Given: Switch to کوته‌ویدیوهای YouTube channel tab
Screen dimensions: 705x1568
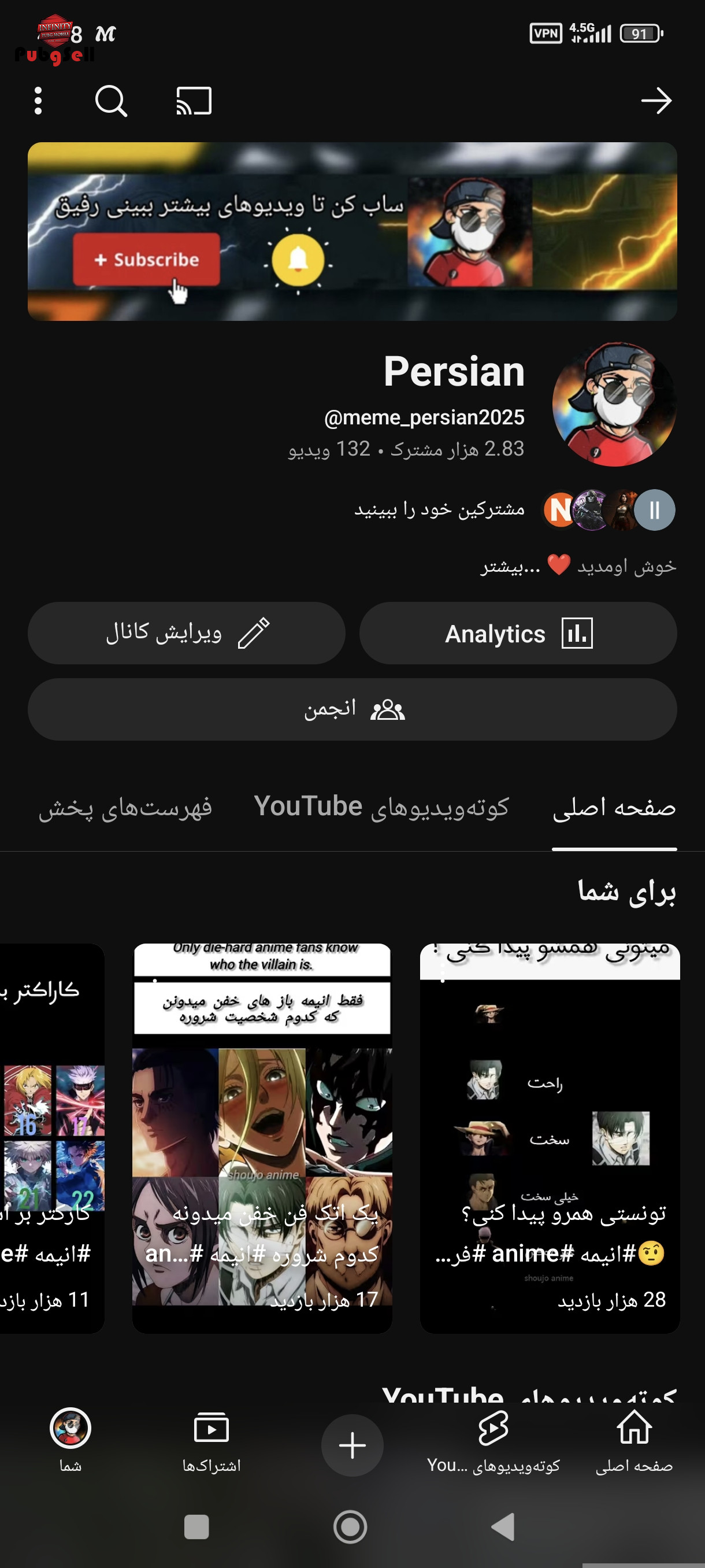Looking at the screenshot, I should click(x=381, y=807).
